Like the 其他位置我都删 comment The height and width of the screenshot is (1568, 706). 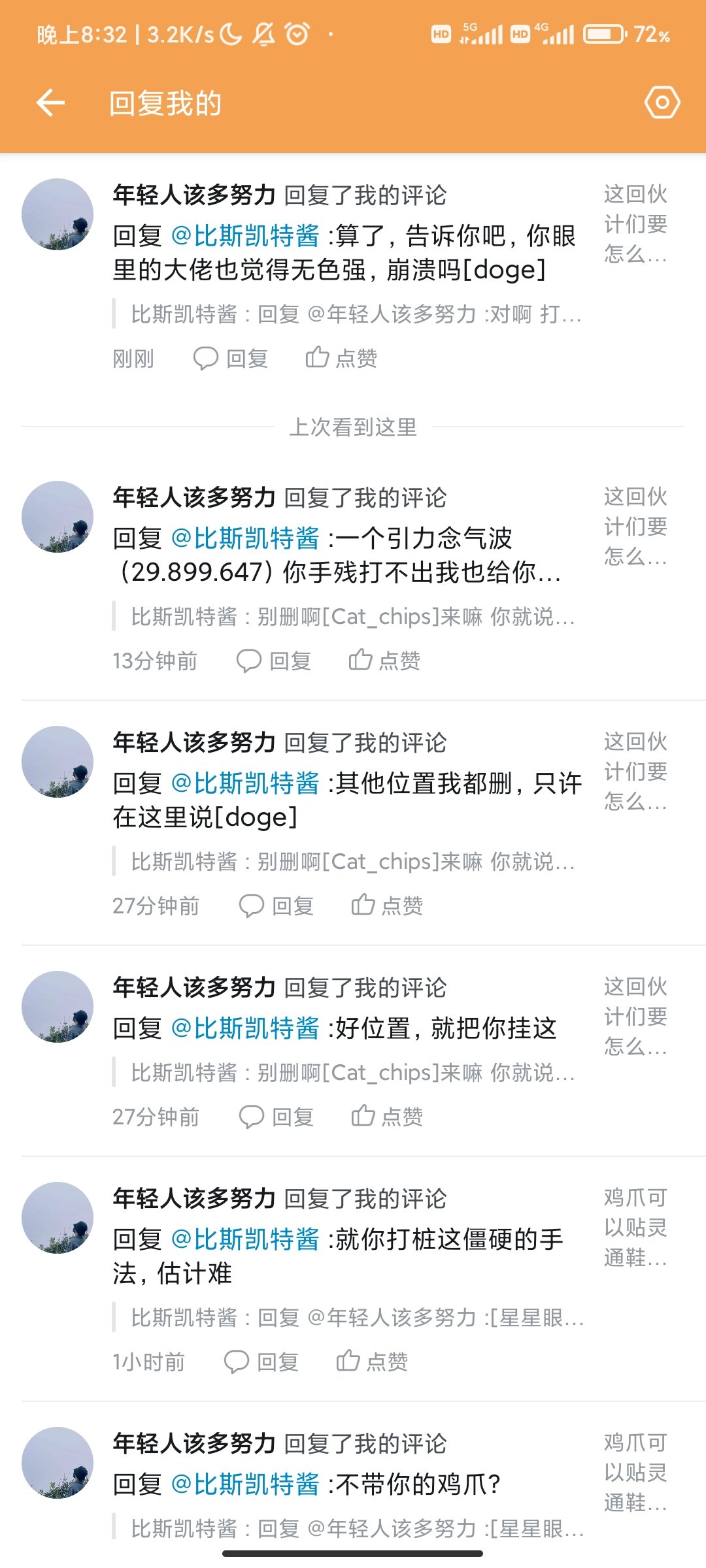pos(387,906)
